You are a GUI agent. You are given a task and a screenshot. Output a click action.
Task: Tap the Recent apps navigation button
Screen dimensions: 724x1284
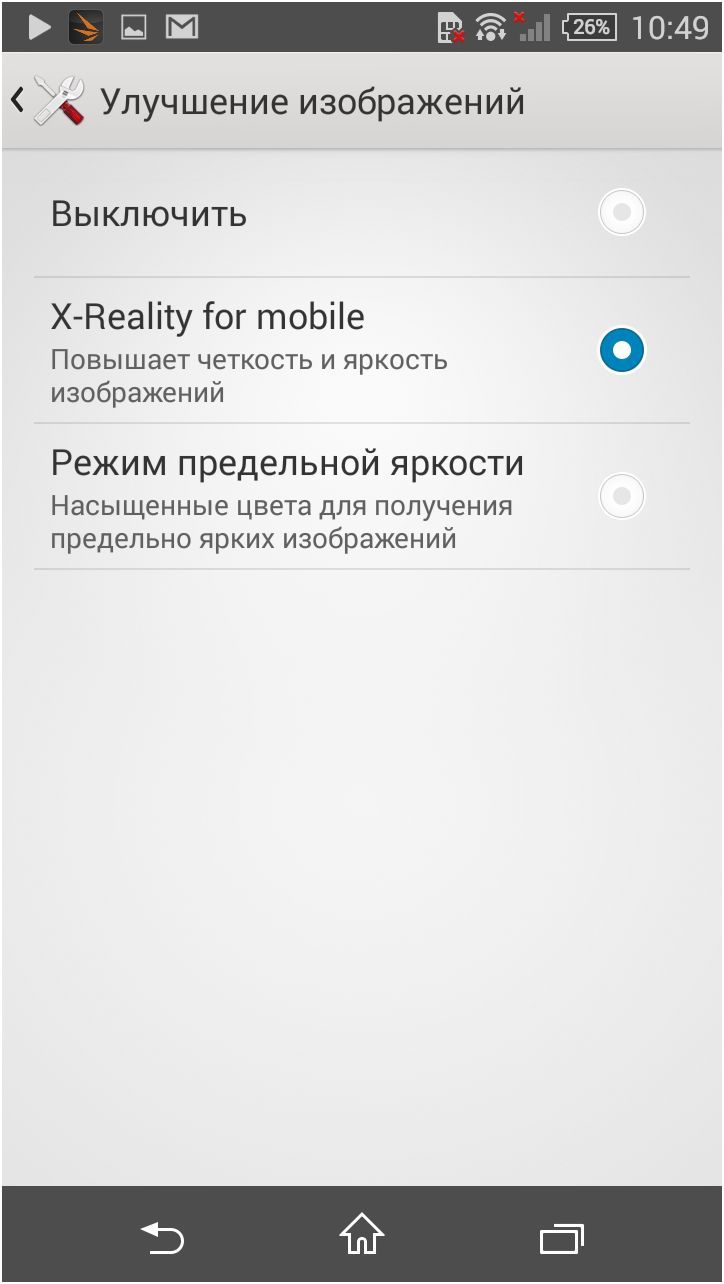click(x=562, y=1239)
